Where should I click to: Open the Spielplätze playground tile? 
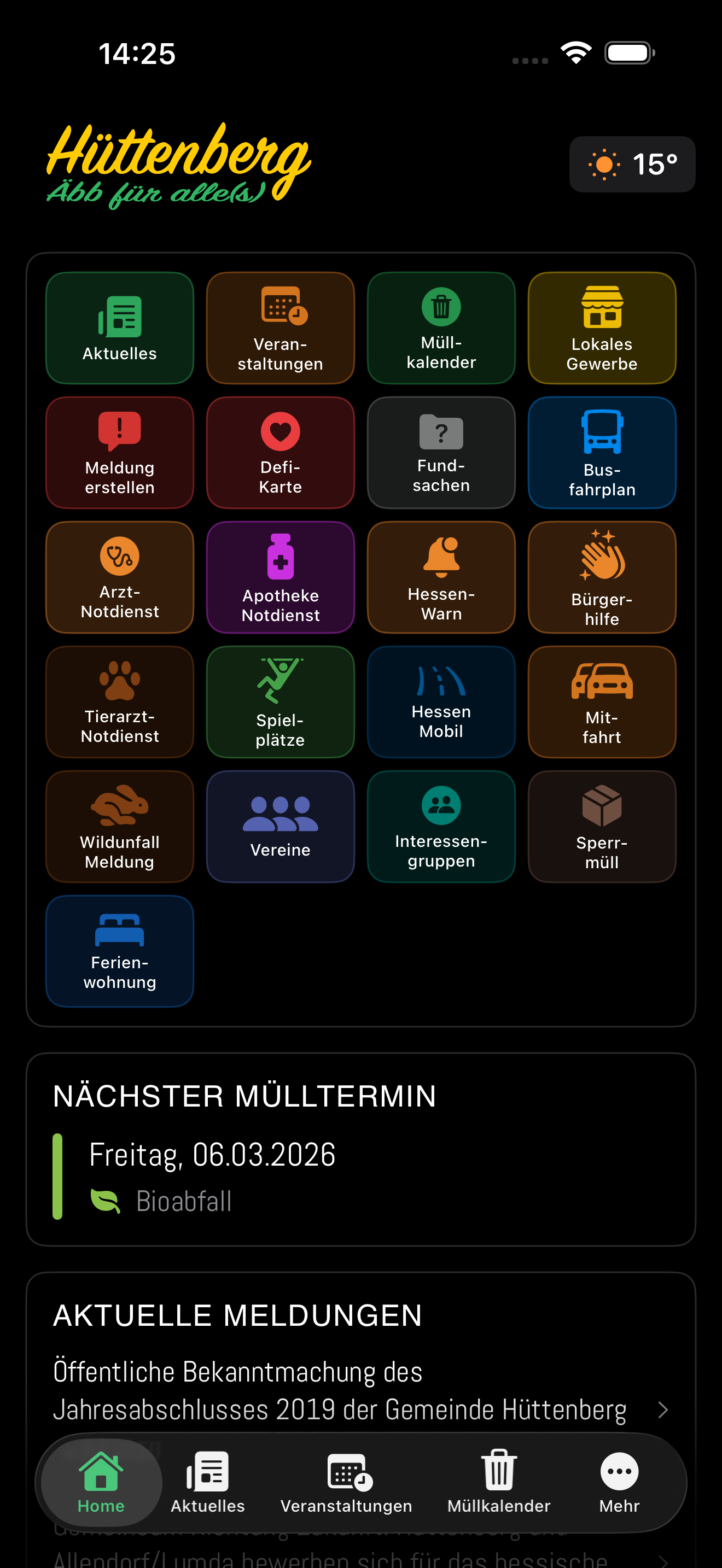[x=280, y=702]
